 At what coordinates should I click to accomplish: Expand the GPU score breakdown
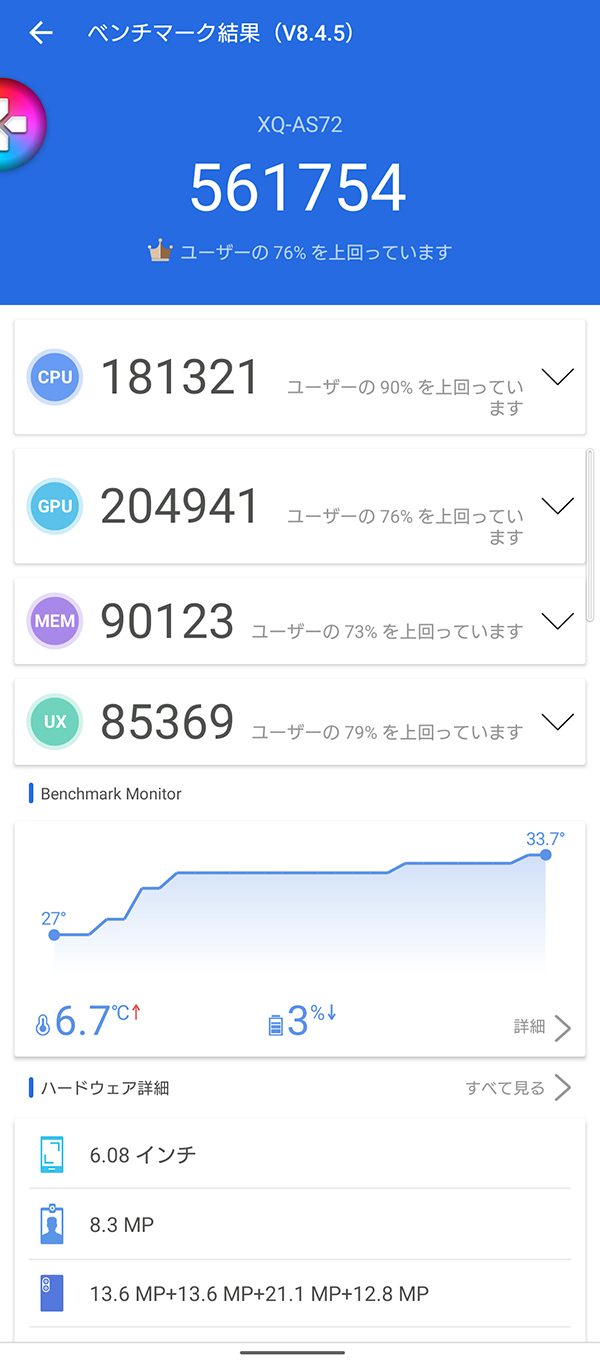pos(557,506)
